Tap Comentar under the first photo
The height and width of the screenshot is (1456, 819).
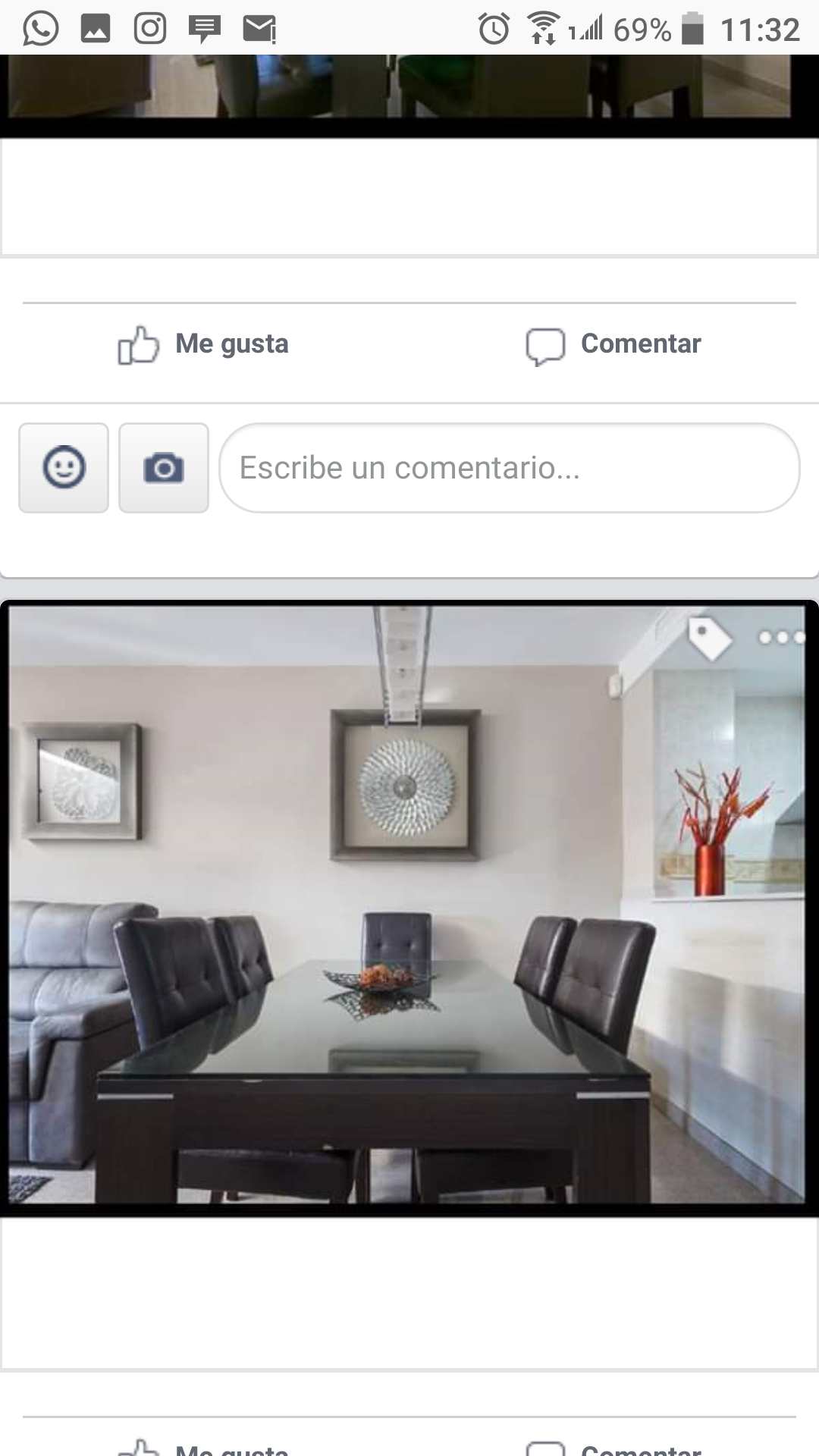tap(613, 345)
